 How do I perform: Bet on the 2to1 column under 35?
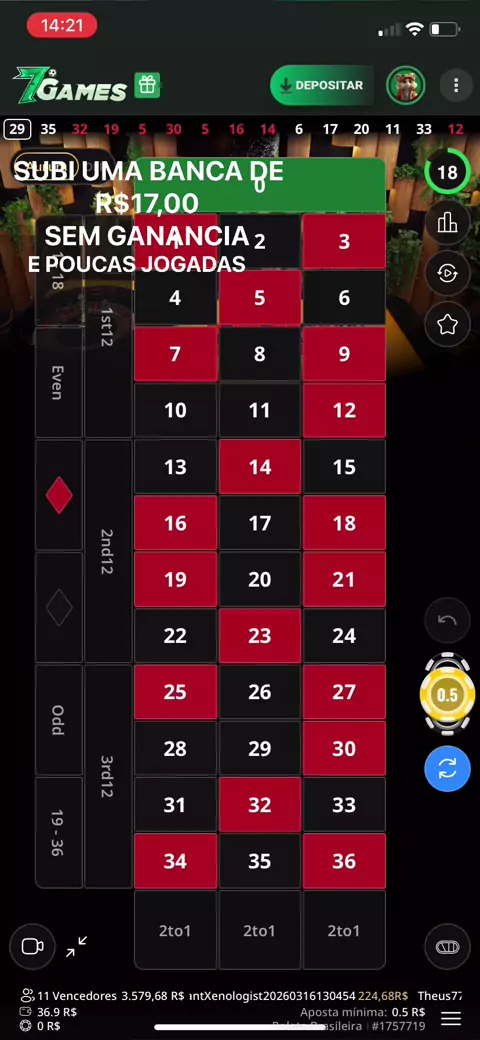(260, 930)
